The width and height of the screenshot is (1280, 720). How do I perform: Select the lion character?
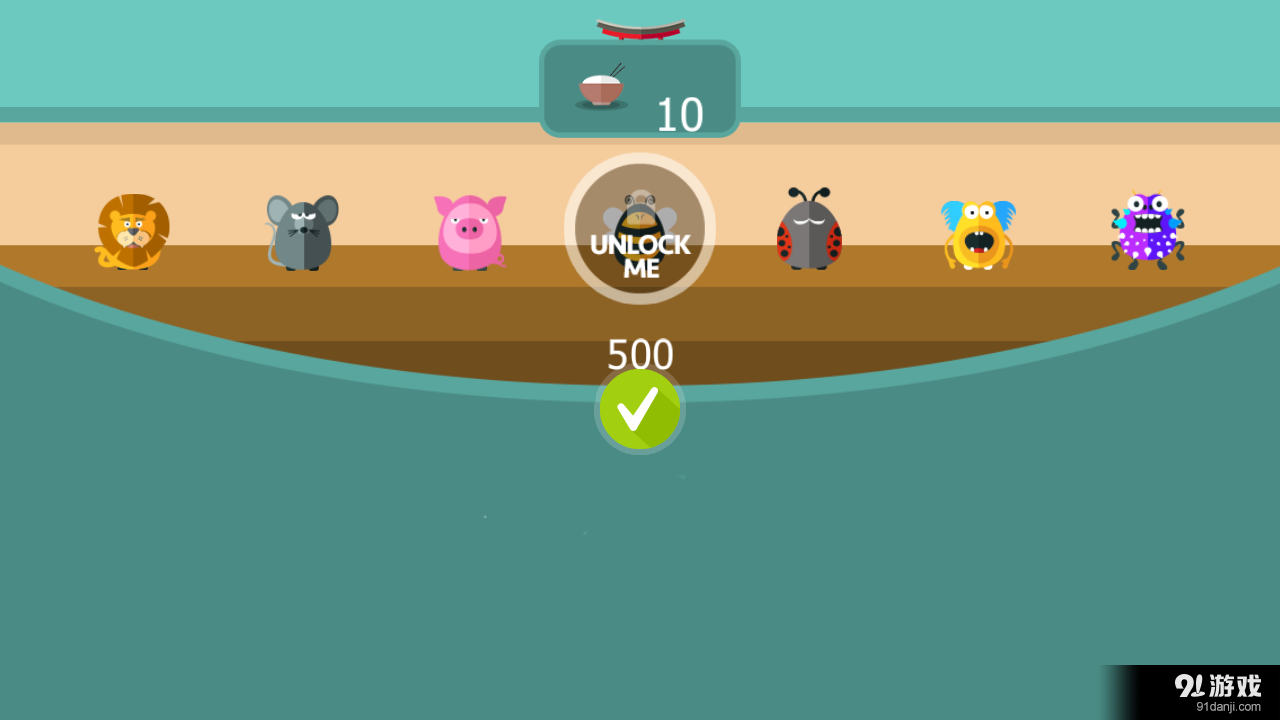point(133,231)
